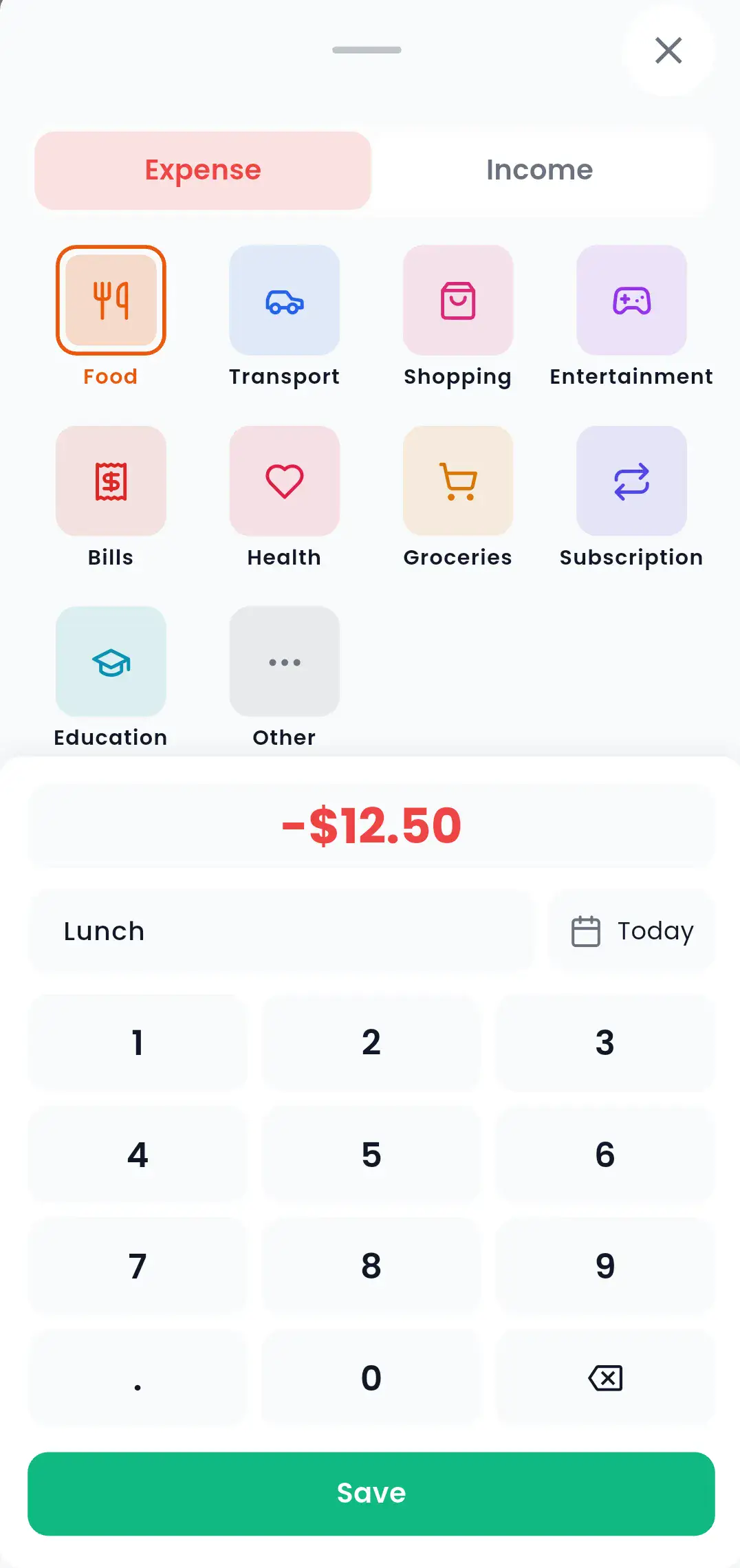Choose the Health heart icon
This screenshot has height=1568, width=740.
point(284,481)
